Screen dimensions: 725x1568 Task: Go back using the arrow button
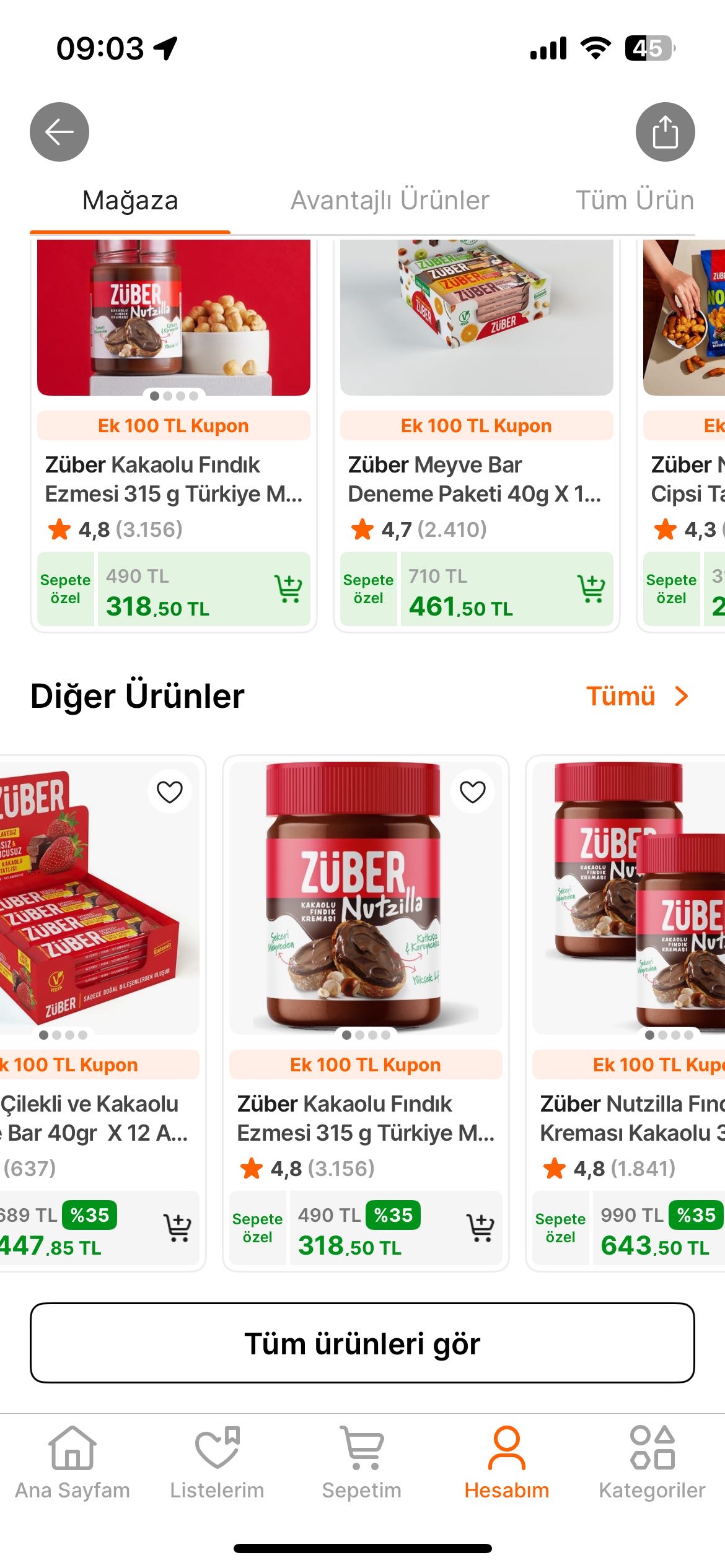pos(59,132)
